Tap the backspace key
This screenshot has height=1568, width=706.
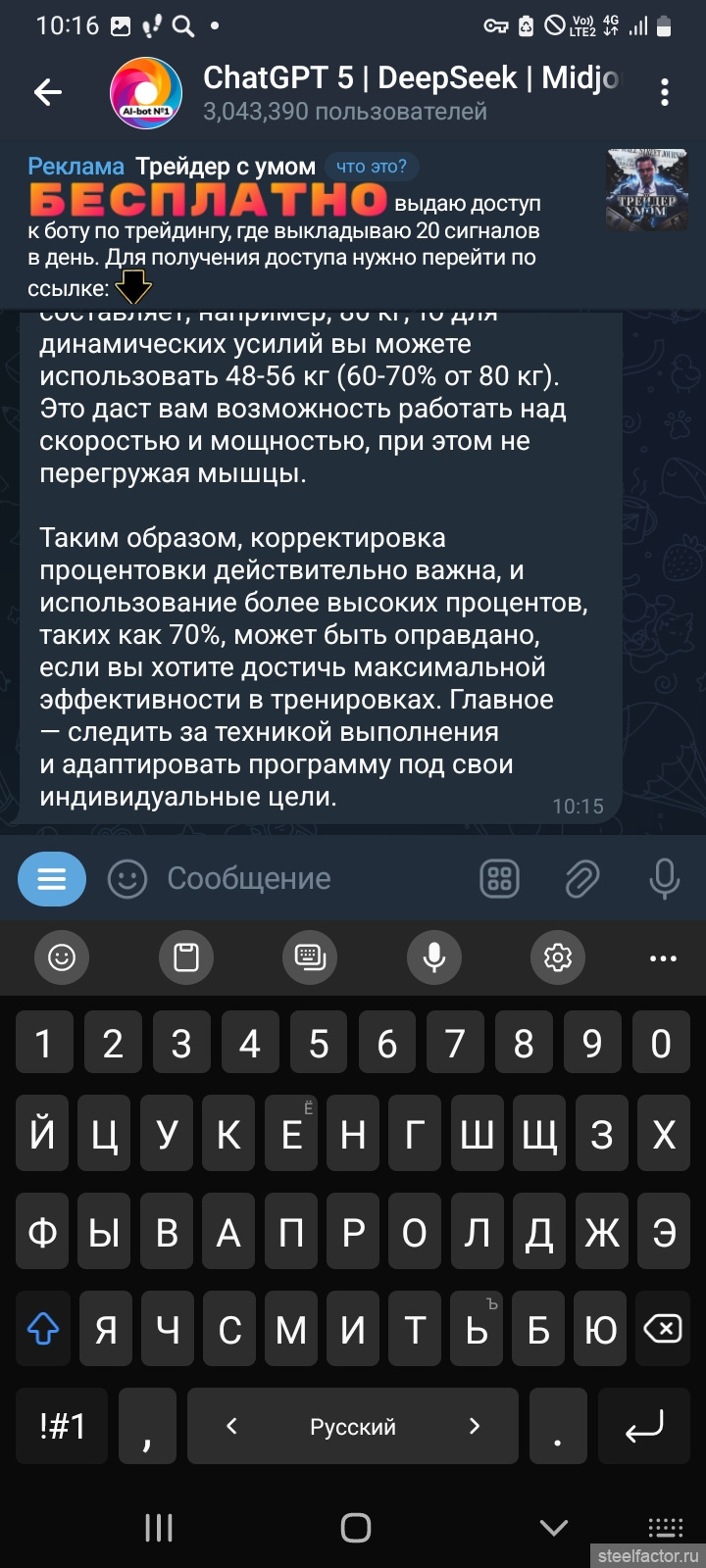tap(663, 1329)
